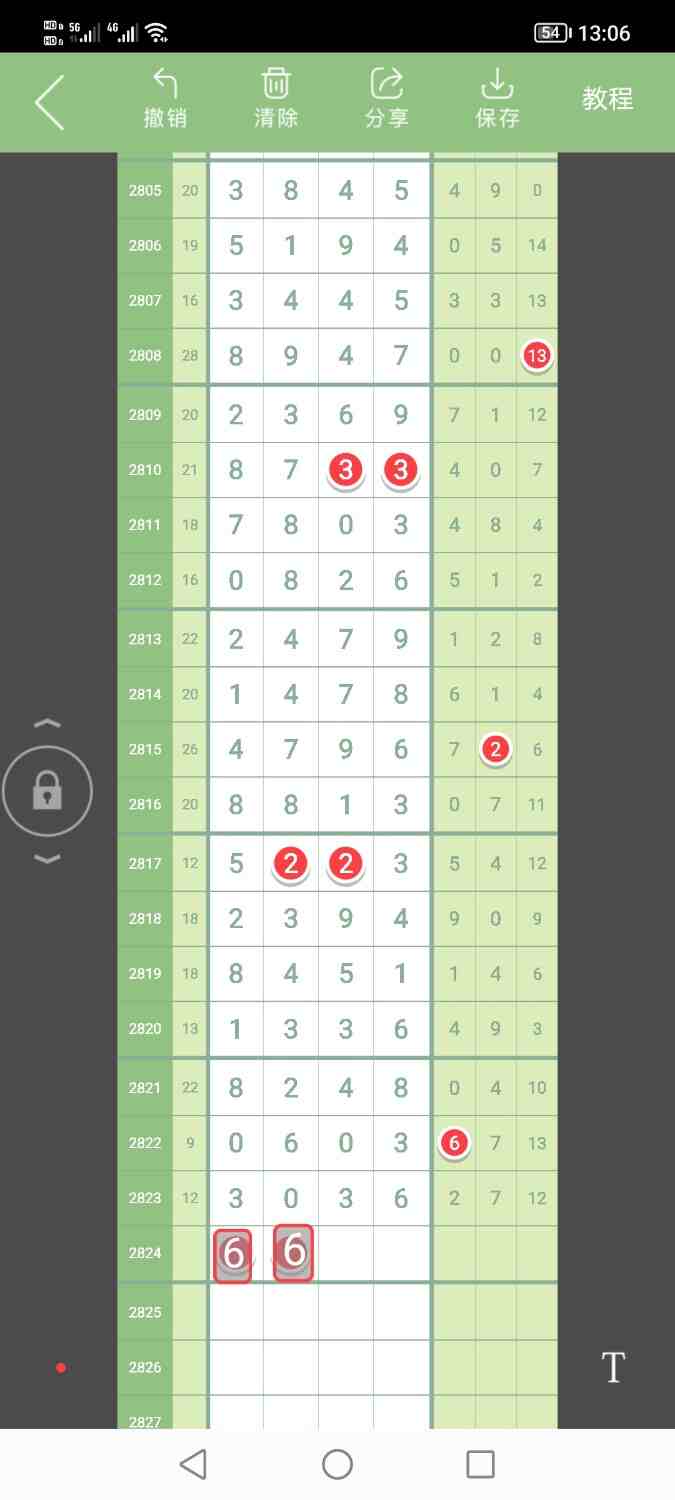Tap the system home button
Image resolution: width=675 pixels, height=1500 pixels.
click(x=337, y=1465)
